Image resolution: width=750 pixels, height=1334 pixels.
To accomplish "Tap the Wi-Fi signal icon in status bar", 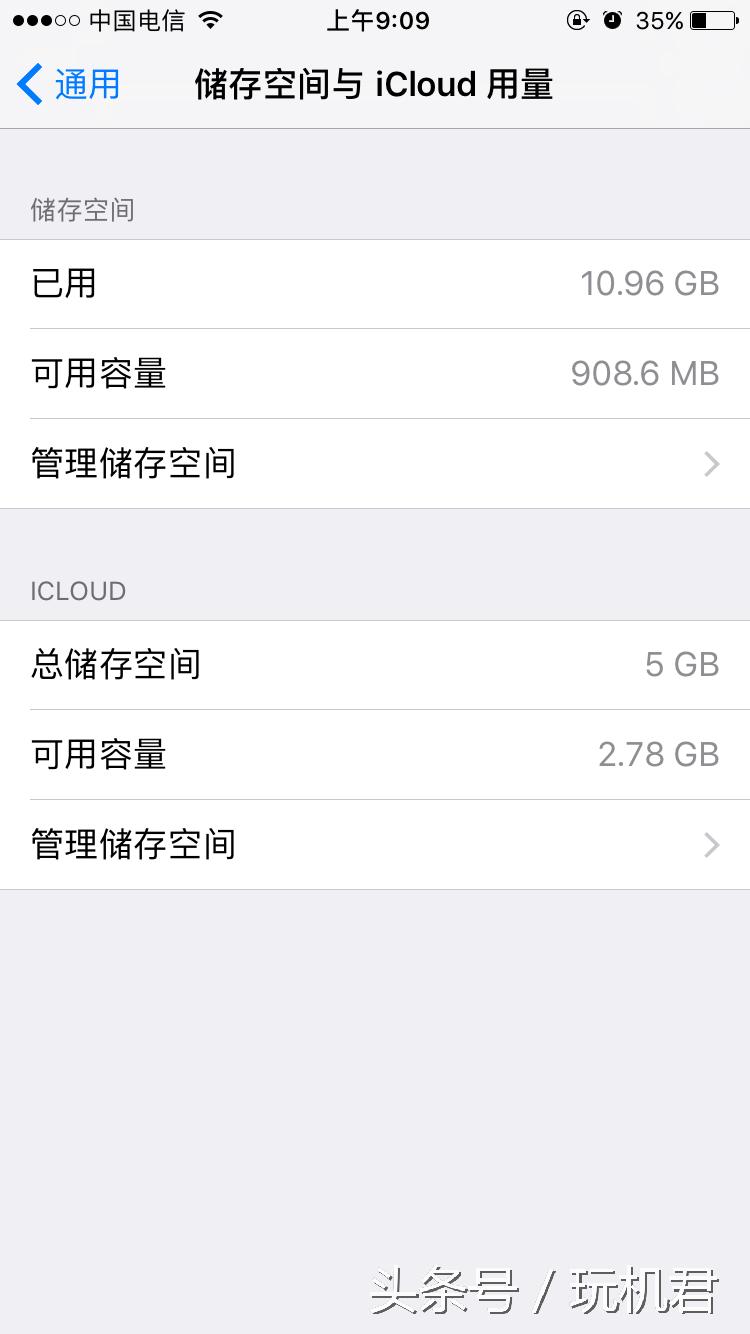I will 210,18.
